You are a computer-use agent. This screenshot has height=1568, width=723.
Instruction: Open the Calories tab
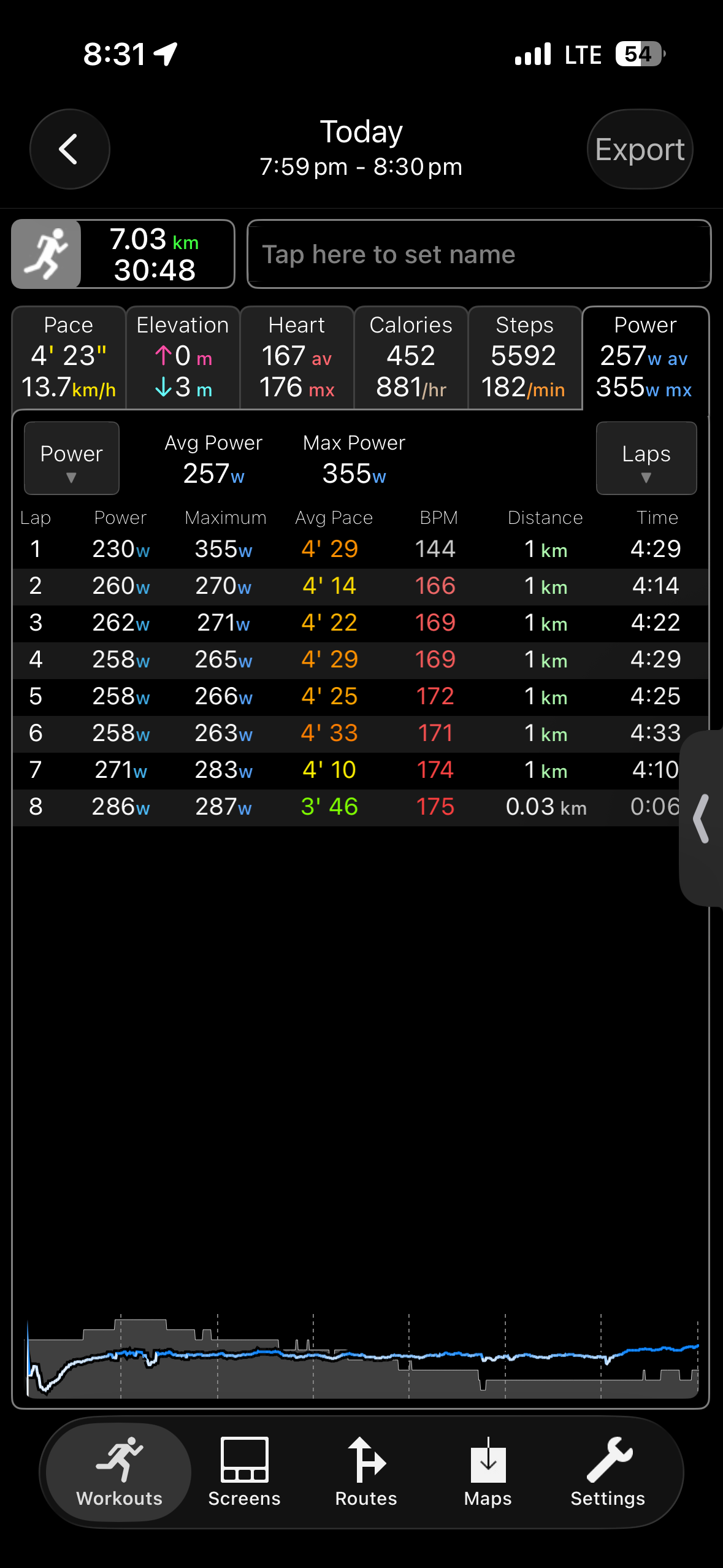pyautogui.click(x=411, y=358)
